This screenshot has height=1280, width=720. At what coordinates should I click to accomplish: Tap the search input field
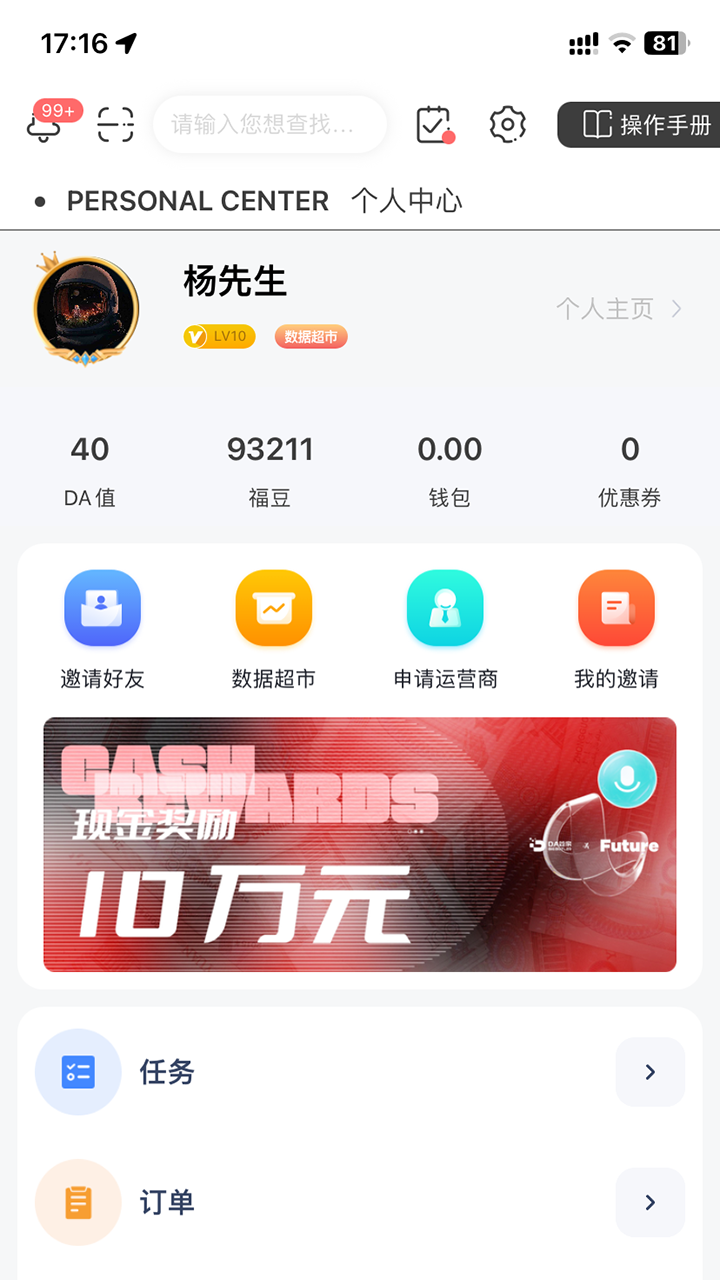(268, 125)
